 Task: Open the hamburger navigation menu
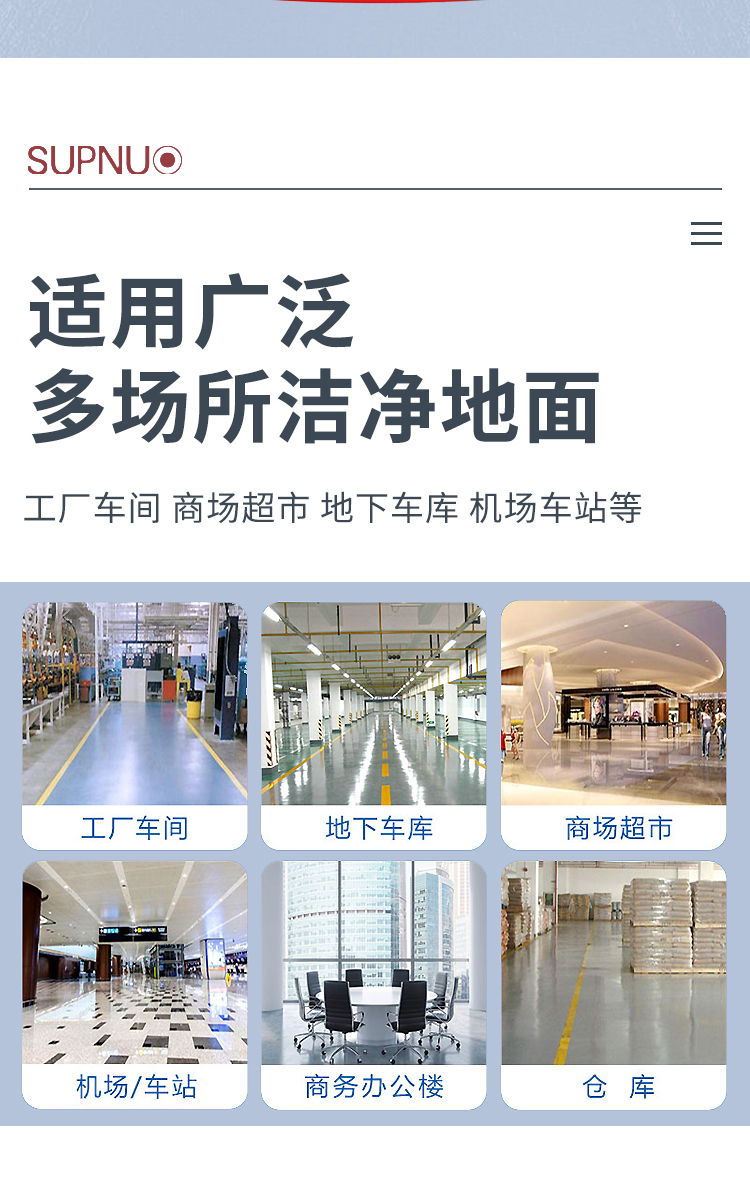tap(708, 233)
